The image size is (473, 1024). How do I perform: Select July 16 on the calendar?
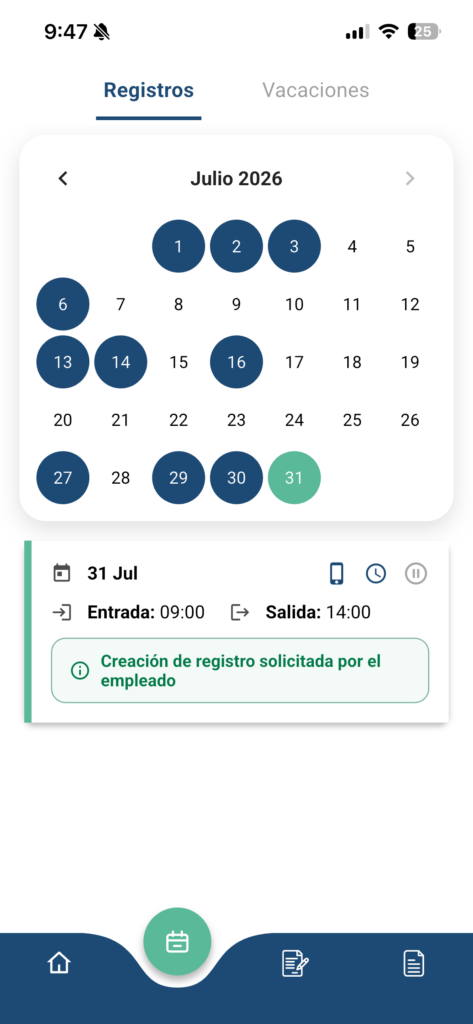click(236, 362)
